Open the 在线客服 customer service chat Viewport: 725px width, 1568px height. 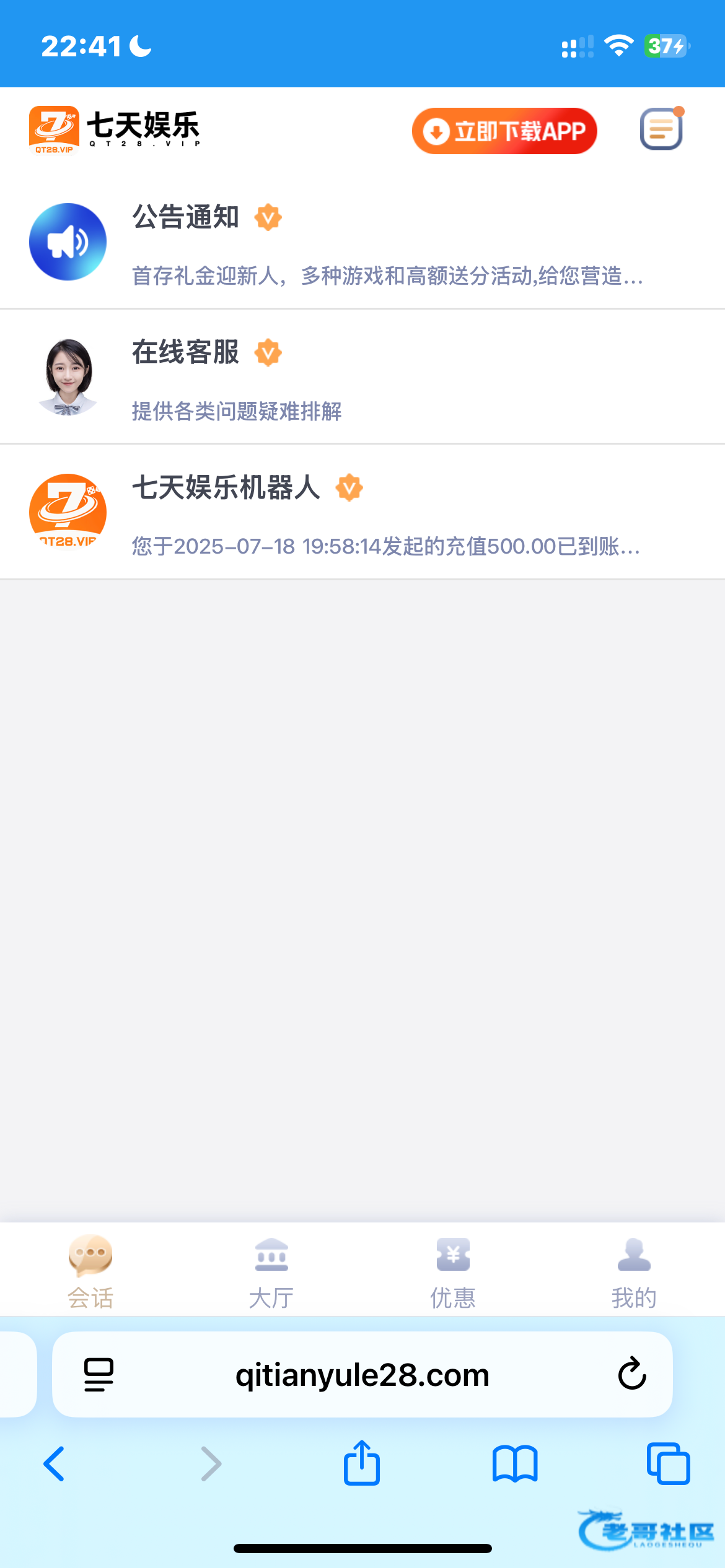point(362,378)
